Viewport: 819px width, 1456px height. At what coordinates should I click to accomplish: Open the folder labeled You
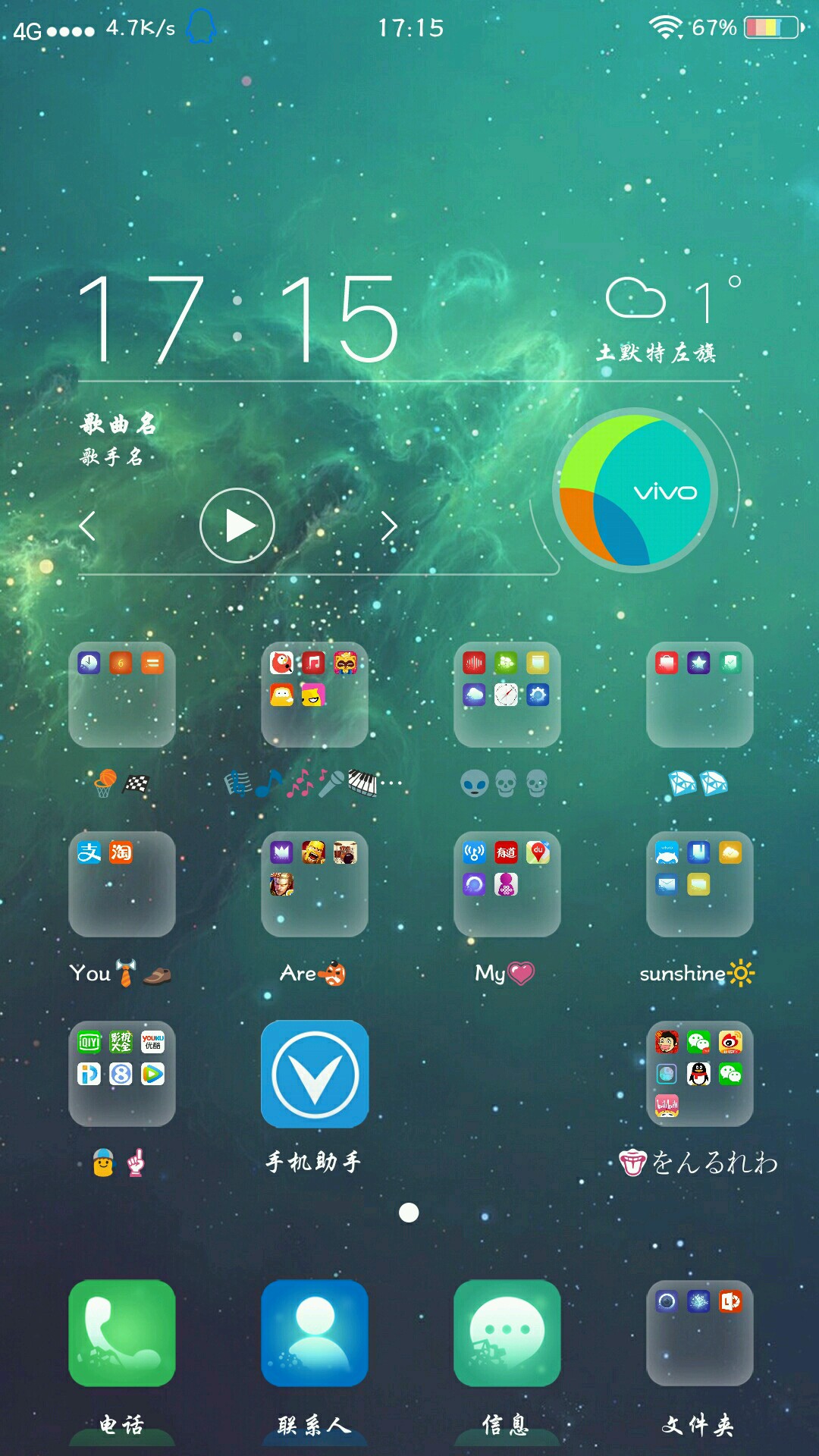point(122,884)
